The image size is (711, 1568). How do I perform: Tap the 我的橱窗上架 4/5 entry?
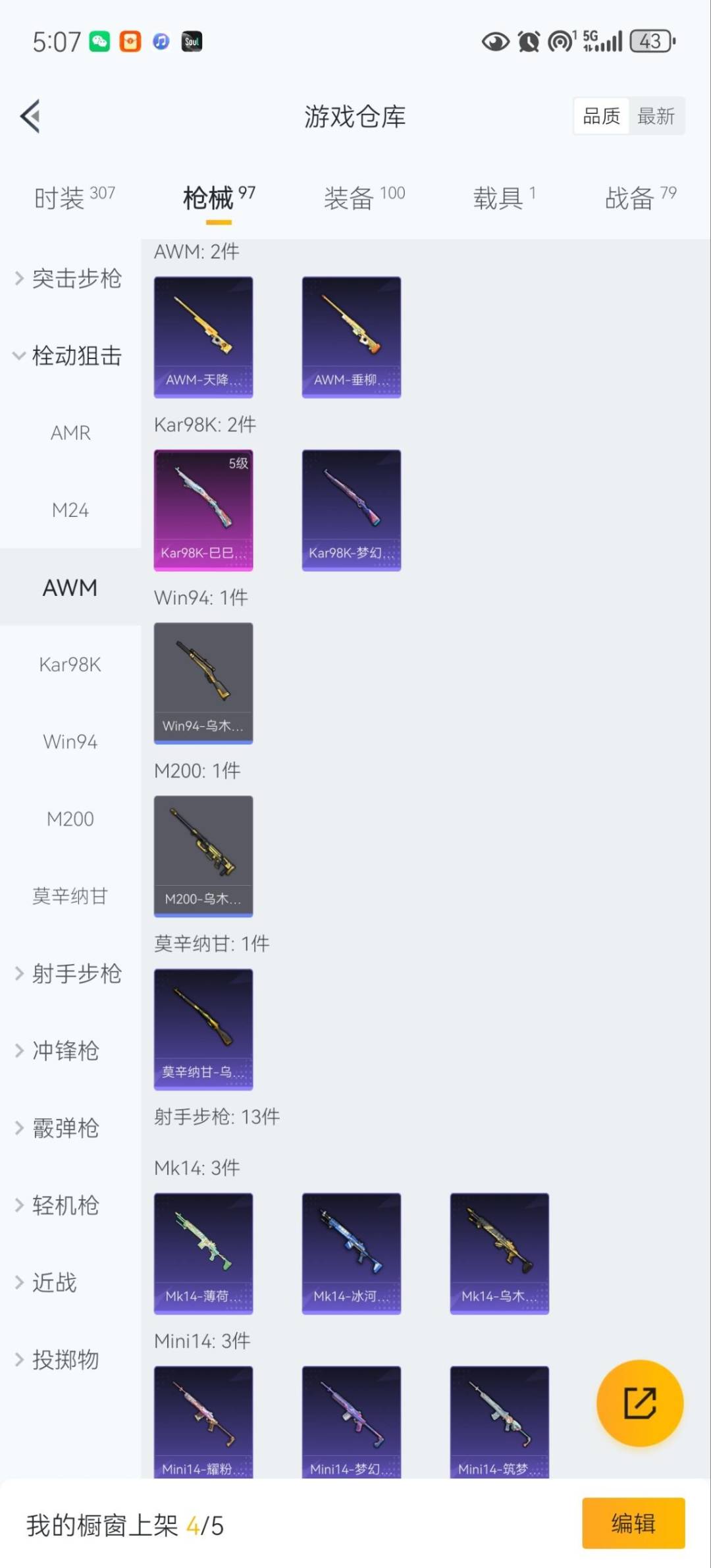(125, 1523)
